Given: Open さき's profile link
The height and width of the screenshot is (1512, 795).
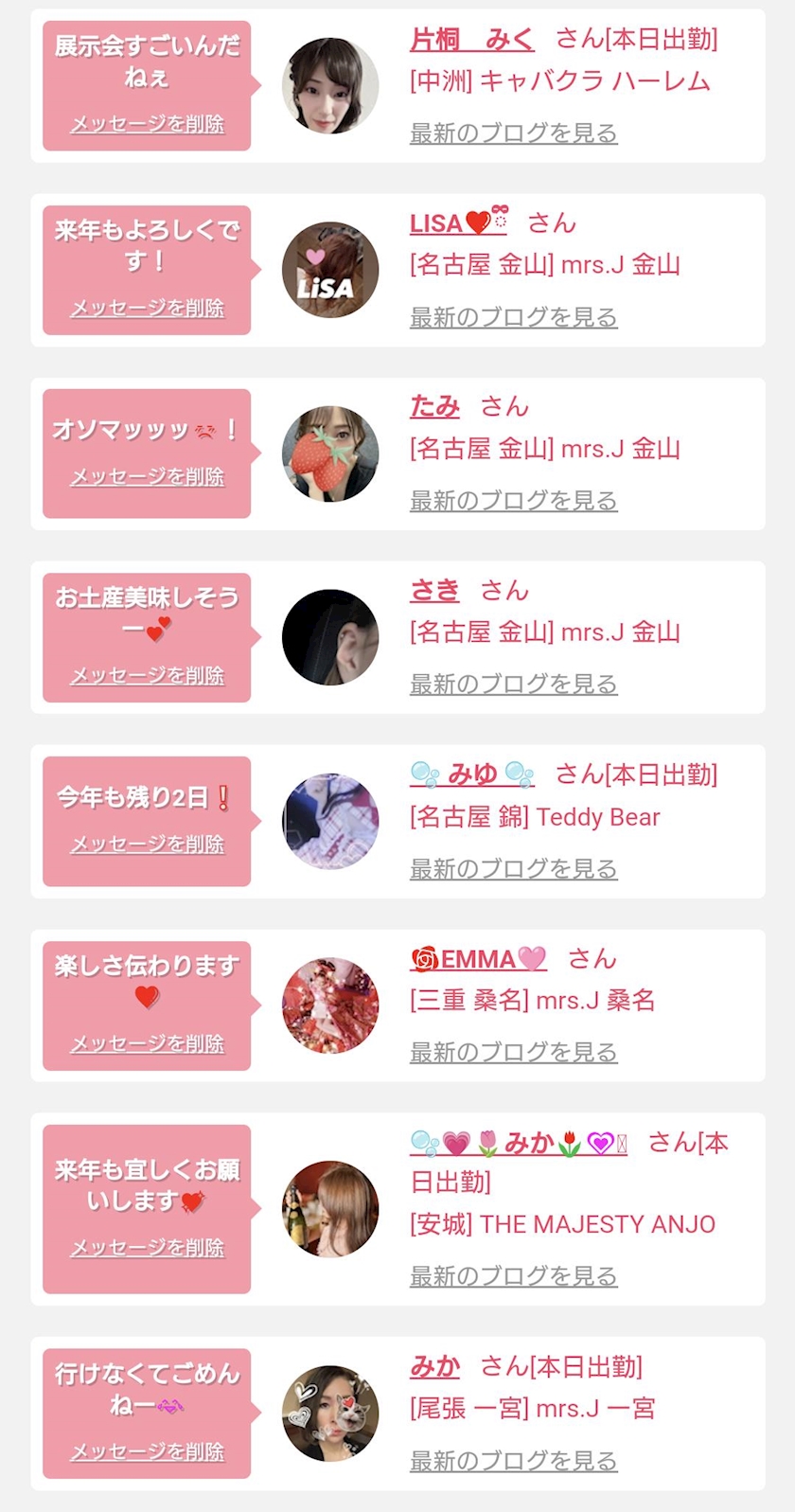Looking at the screenshot, I should [434, 591].
